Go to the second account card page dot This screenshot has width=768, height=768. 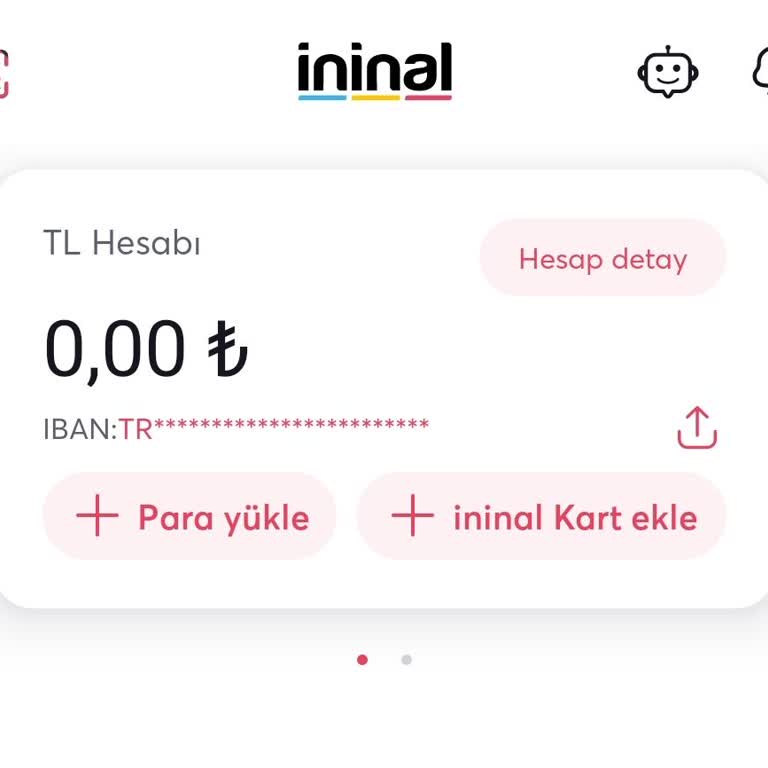(x=406, y=659)
